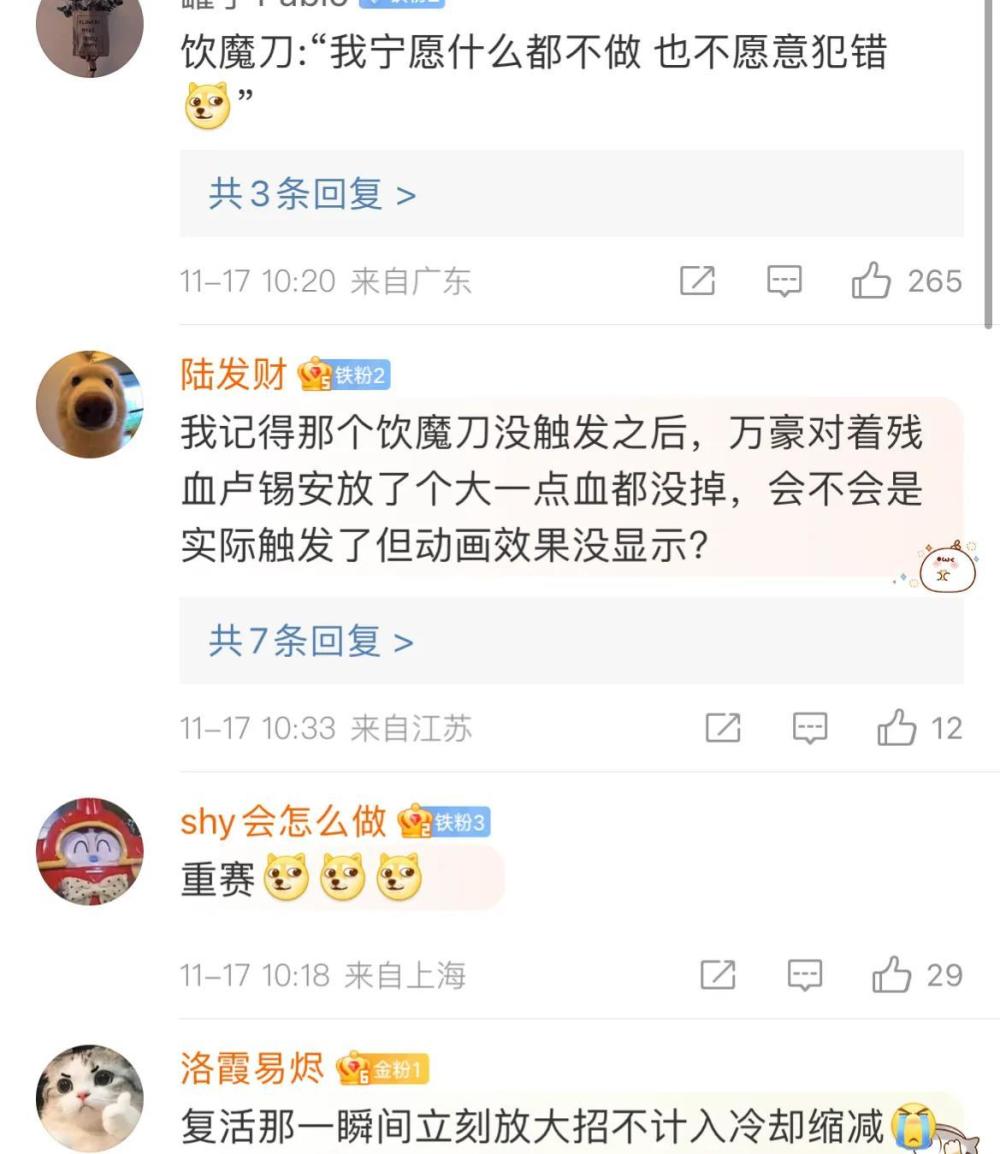Share 陆发财's comment
This screenshot has height=1154, width=1000.
click(722, 728)
